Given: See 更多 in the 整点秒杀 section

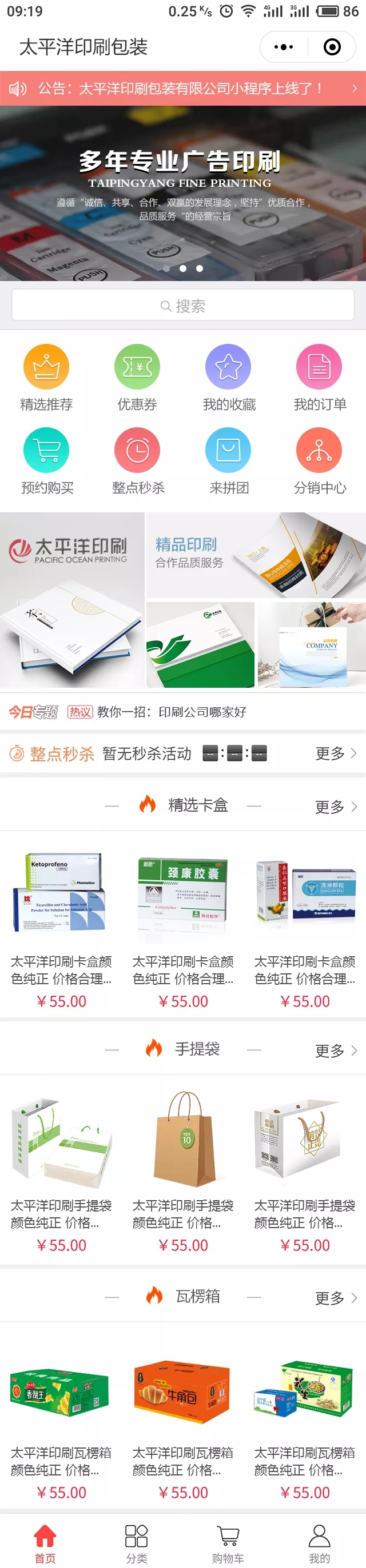Looking at the screenshot, I should click(x=336, y=753).
